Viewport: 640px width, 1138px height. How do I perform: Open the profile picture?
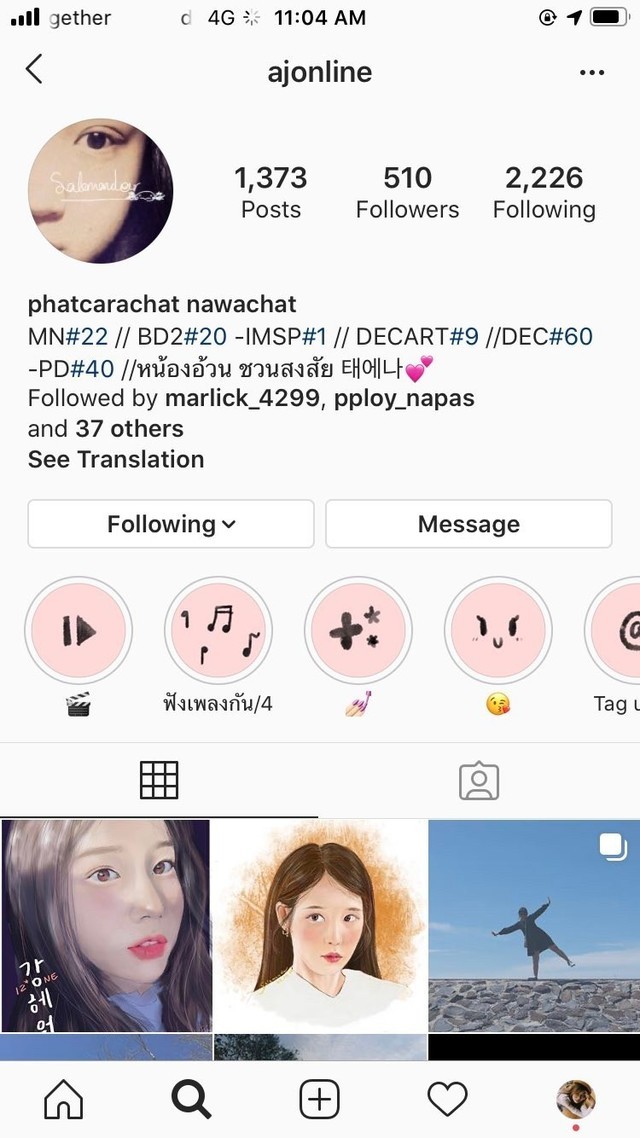pos(100,191)
